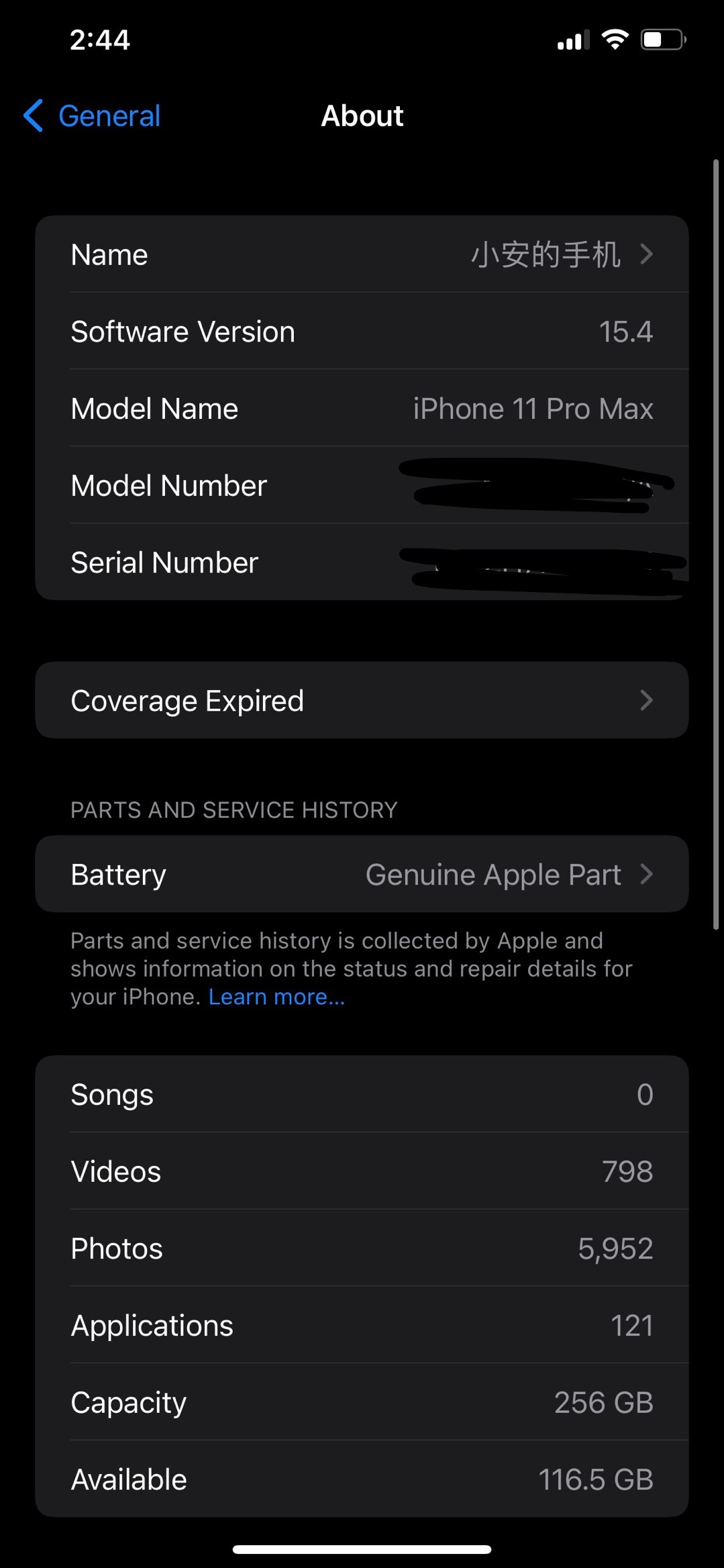Go back to General settings
Image resolution: width=724 pixels, height=1568 pixels.
click(93, 116)
